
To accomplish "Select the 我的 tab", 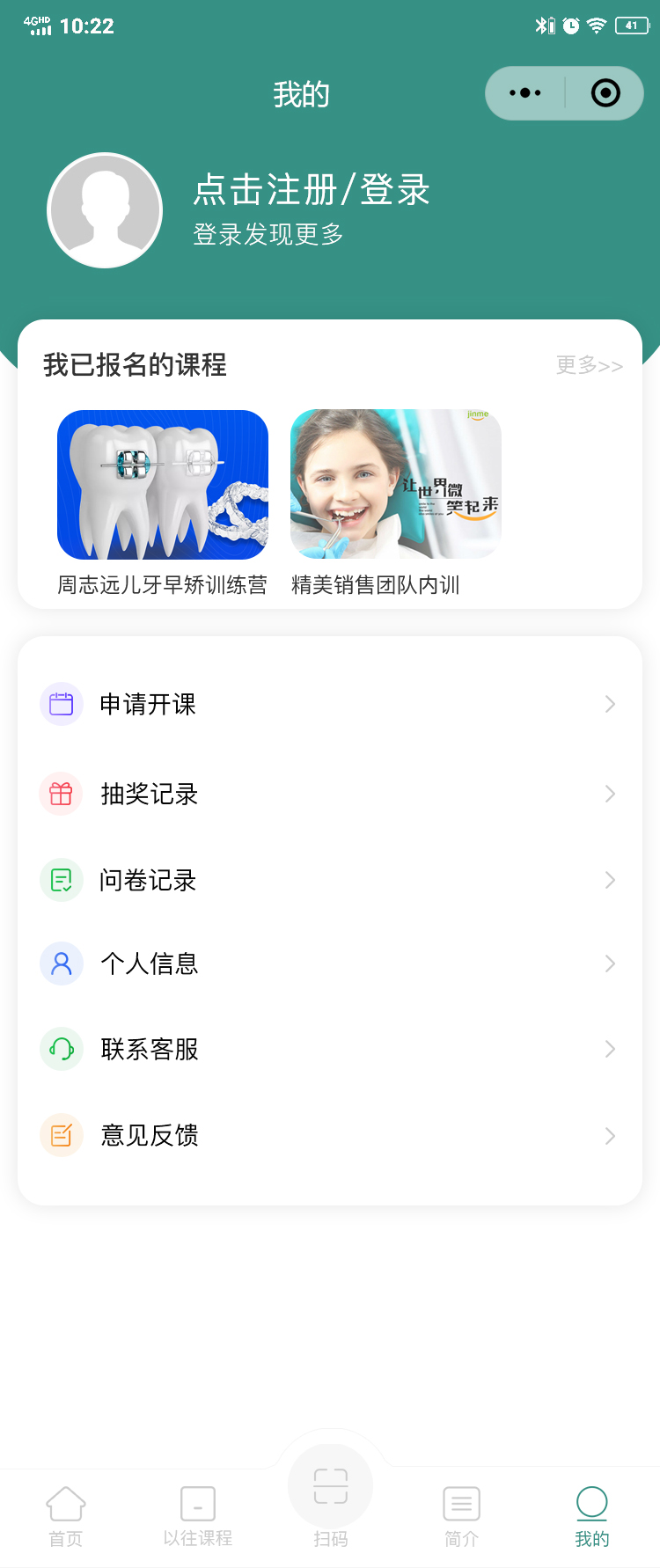I will coord(592,1515).
